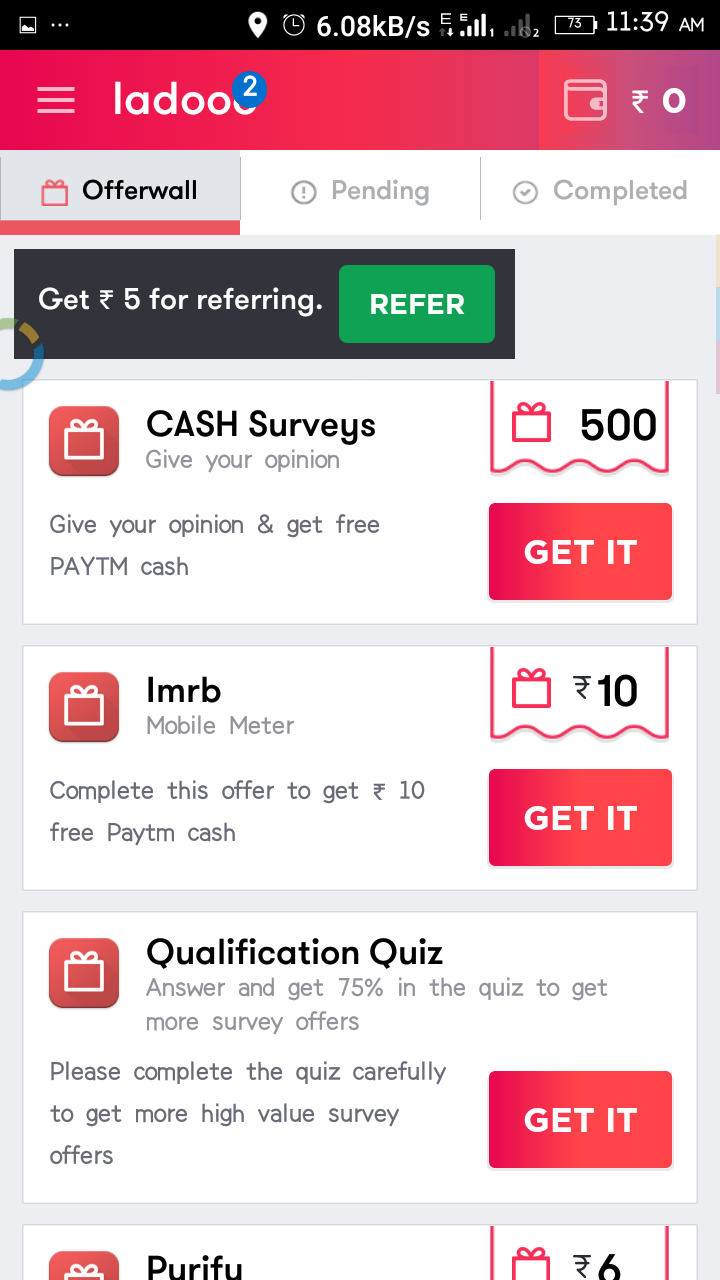Get the CASH Surveys offer
Image resolution: width=720 pixels, height=1280 pixels.
click(x=580, y=552)
